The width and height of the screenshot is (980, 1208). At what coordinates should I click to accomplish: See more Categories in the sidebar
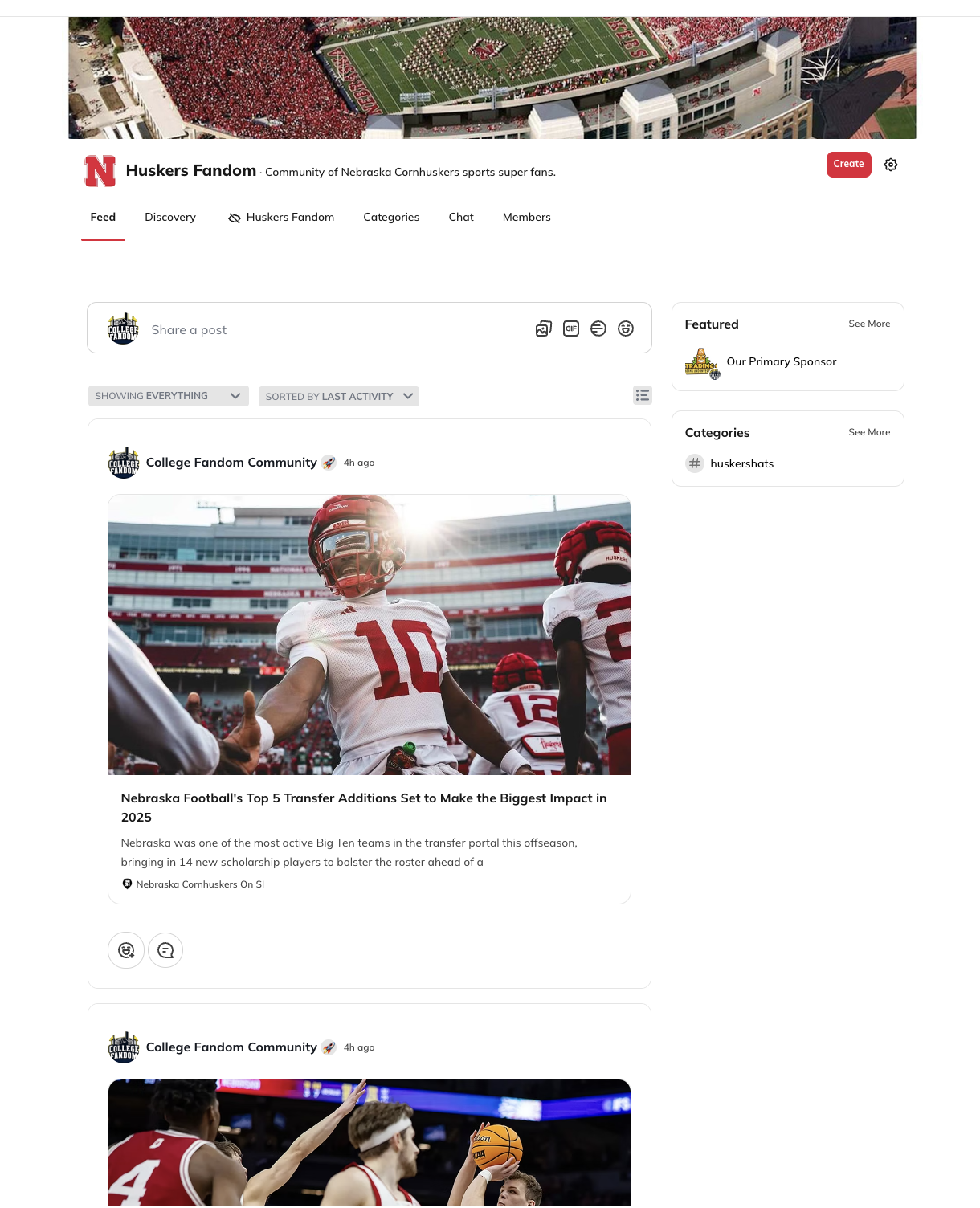[x=869, y=432]
